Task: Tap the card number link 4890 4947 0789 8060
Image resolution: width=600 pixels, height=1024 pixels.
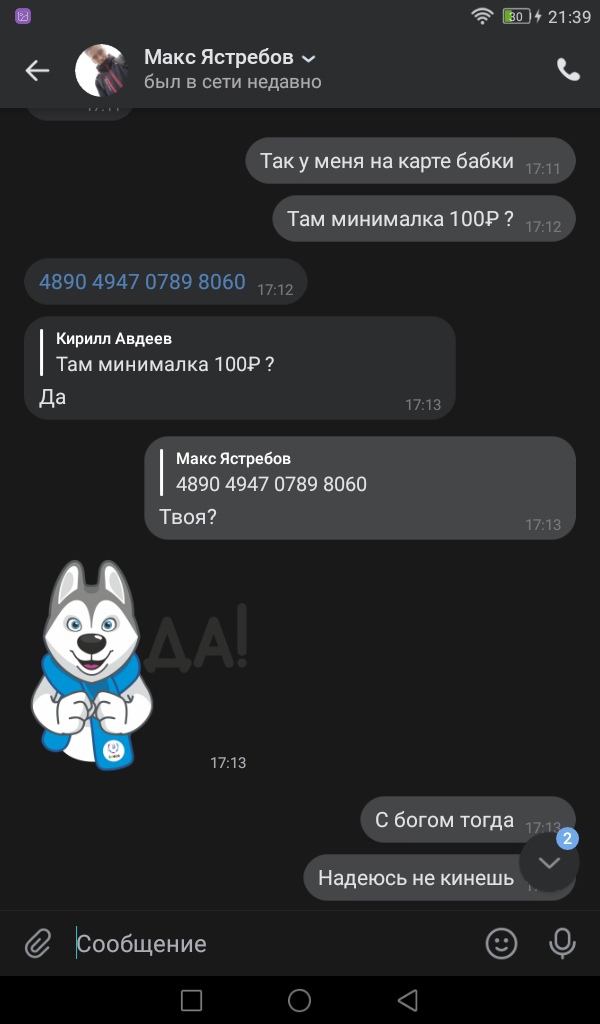Action: point(142,282)
